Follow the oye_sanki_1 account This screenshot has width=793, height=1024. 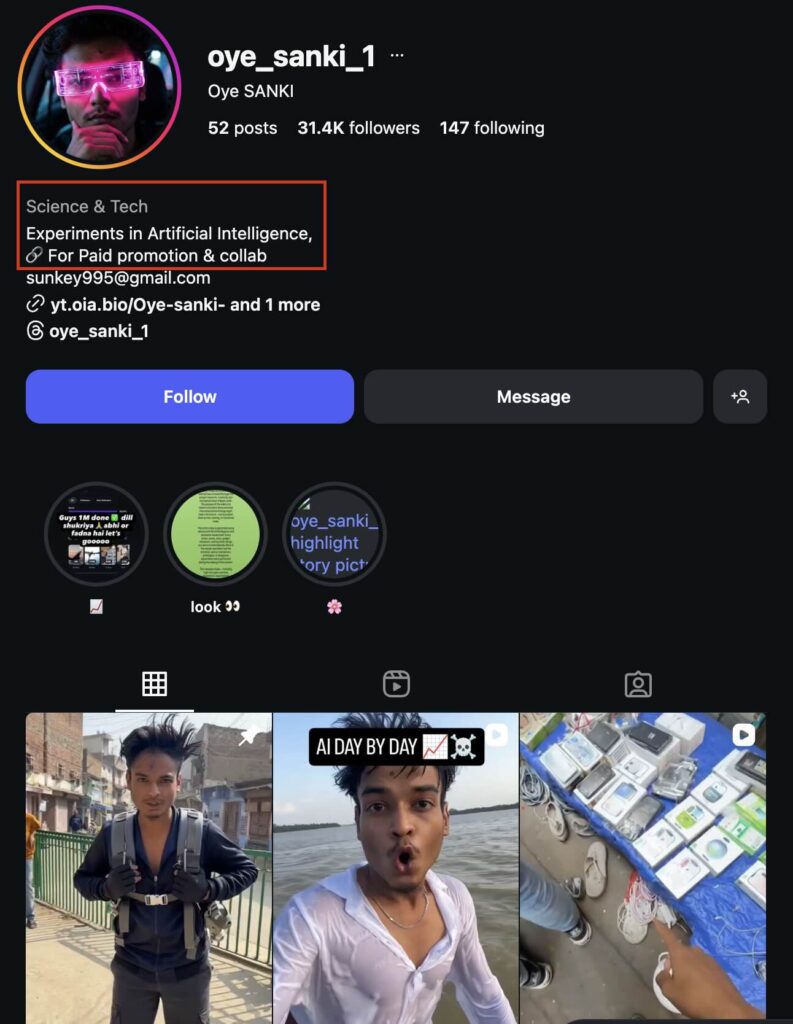click(190, 397)
